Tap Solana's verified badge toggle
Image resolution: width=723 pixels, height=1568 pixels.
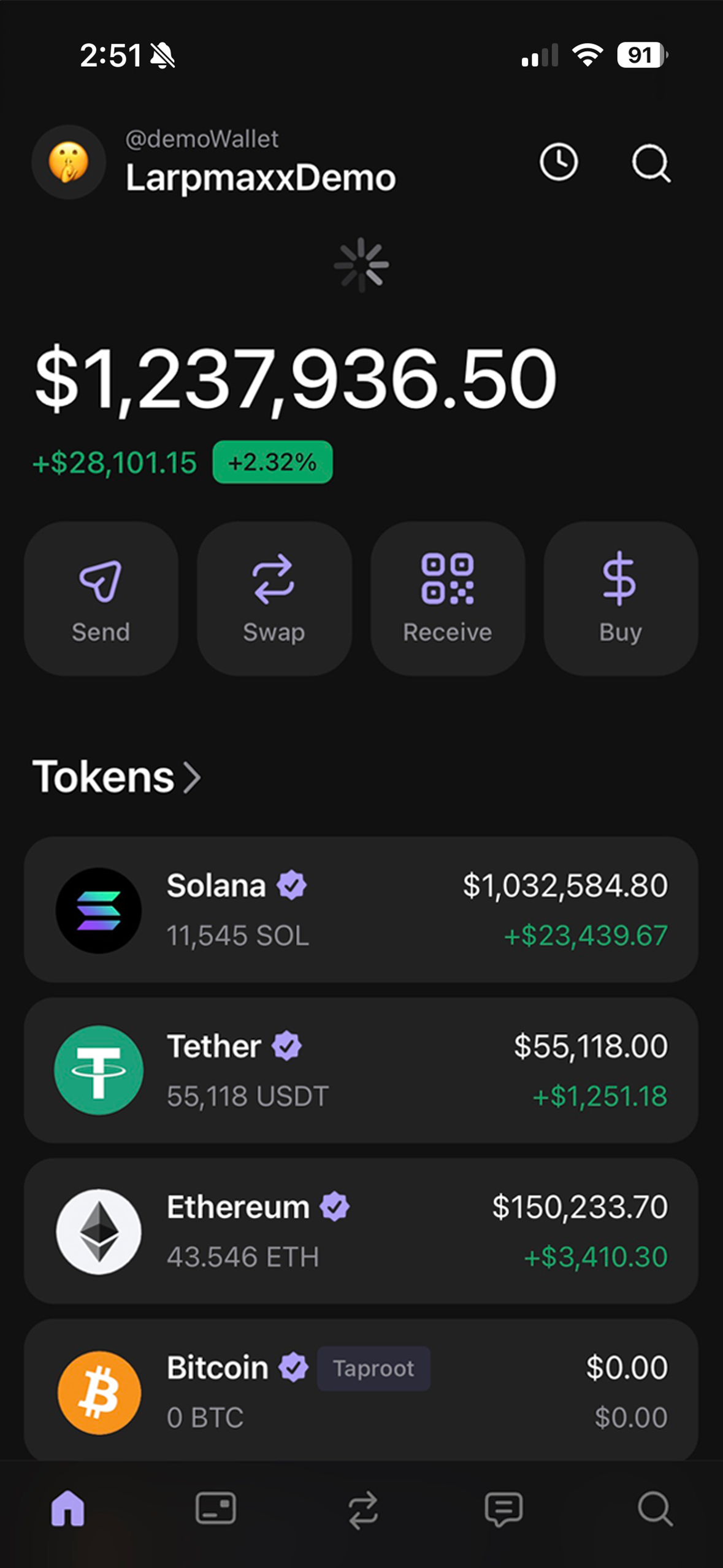pyautogui.click(x=293, y=883)
